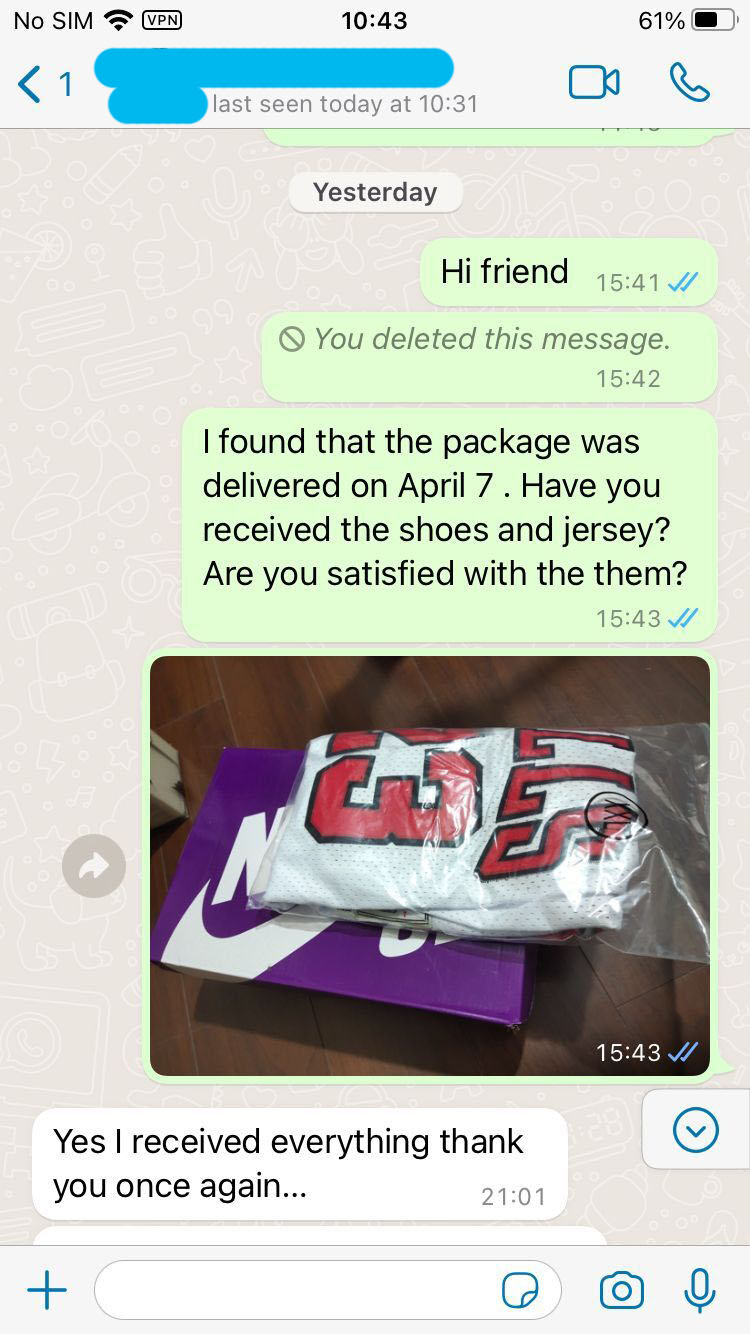Open the sent photo of the package
This screenshot has height=1334, width=750.
point(430,866)
